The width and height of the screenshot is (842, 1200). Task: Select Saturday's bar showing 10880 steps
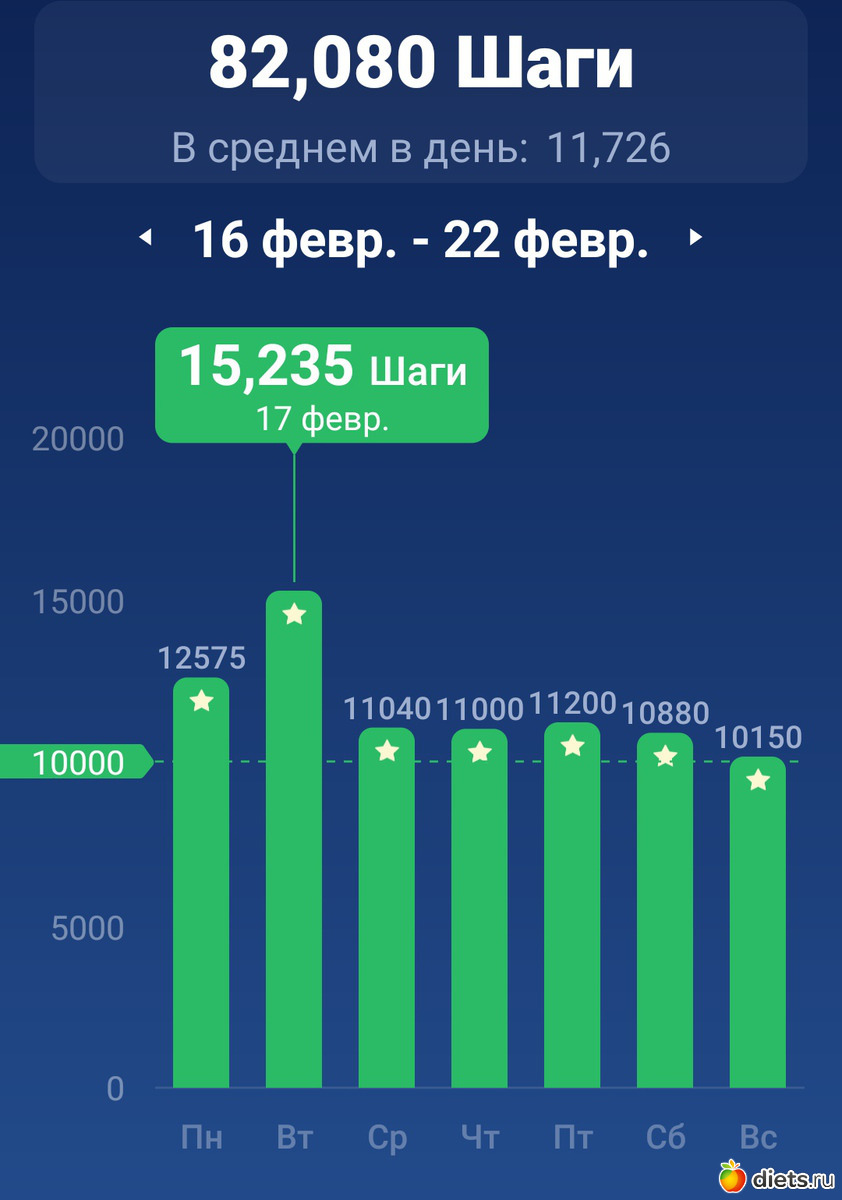665,911
